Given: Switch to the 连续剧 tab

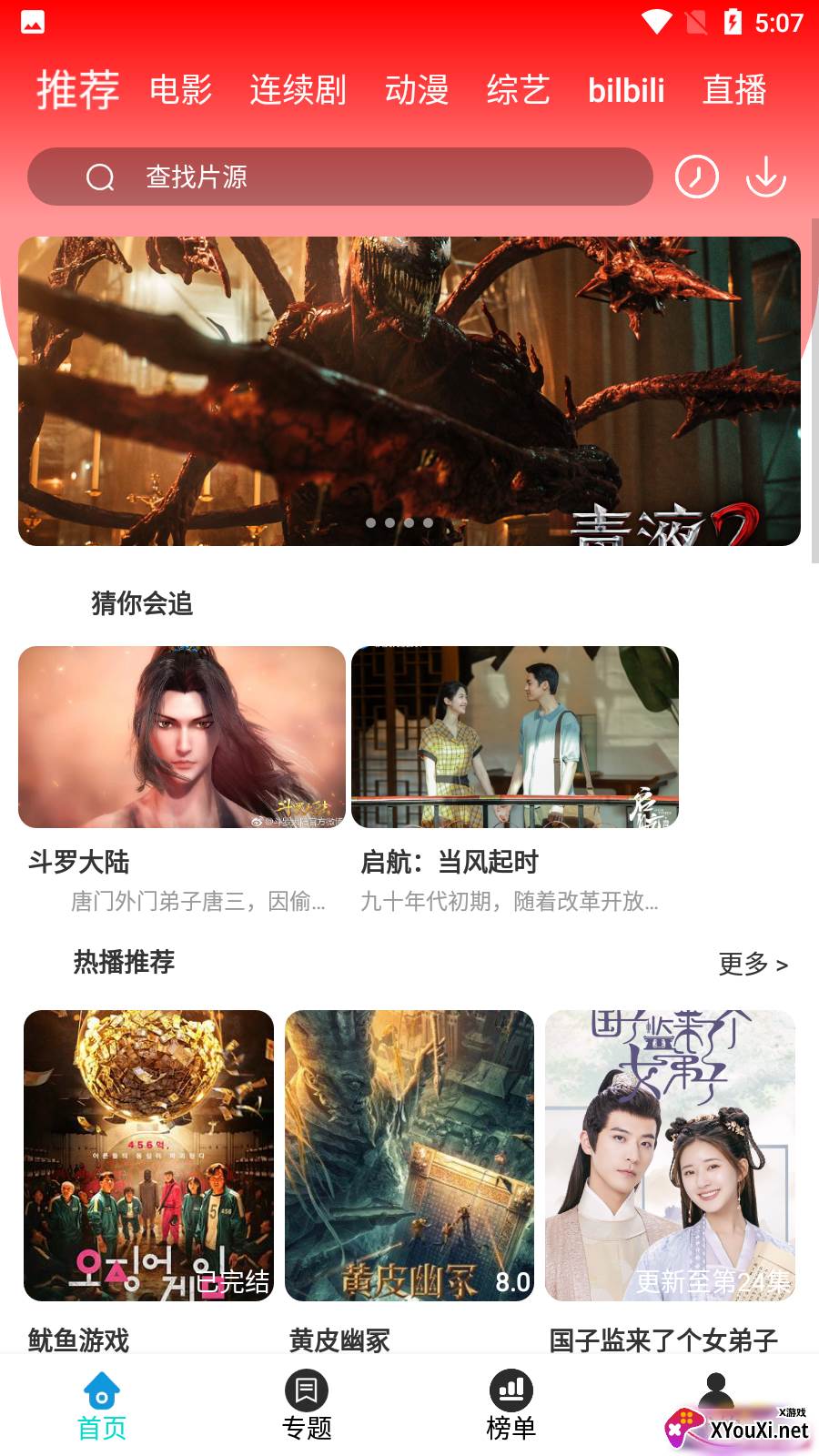Looking at the screenshot, I should click(298, 90).
